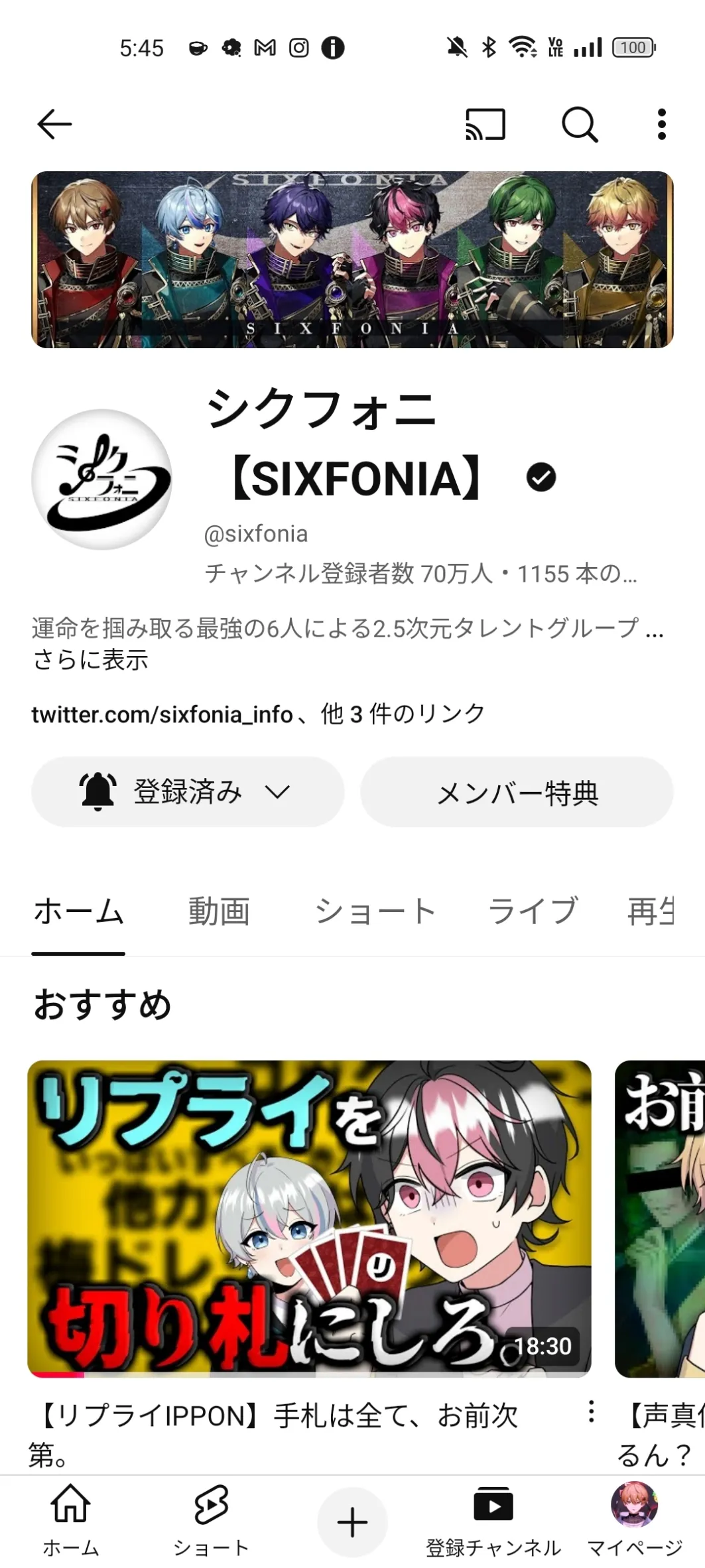705x1568 pixels.
Task: Open the top-right overflow menu
Action: (x=661, y=124)
